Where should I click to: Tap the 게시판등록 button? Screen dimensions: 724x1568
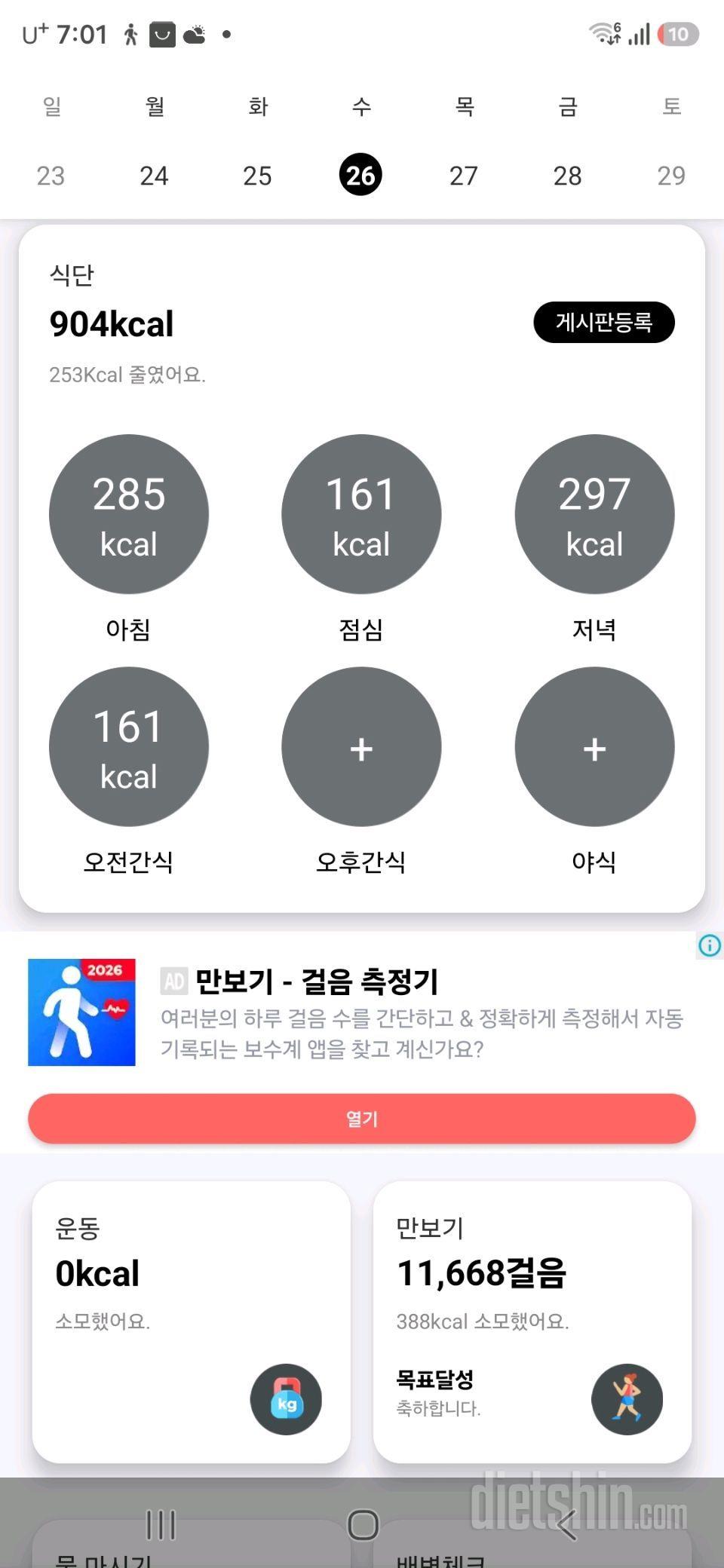(x=604, y=323)
